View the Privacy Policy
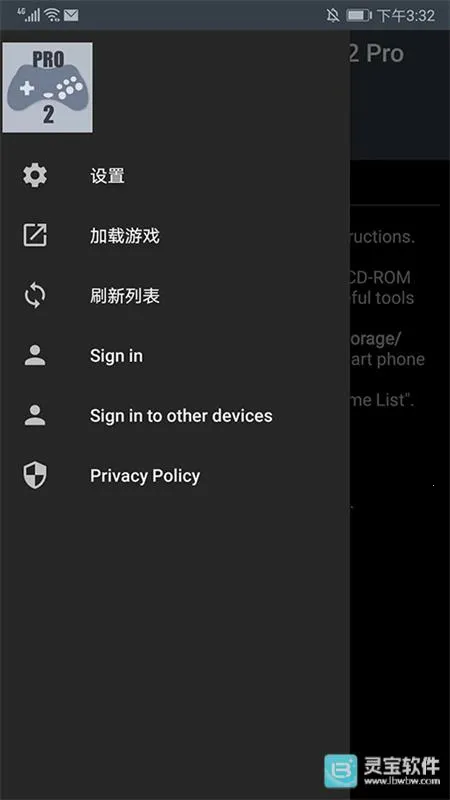450x800 pixels. pos(175,476)
